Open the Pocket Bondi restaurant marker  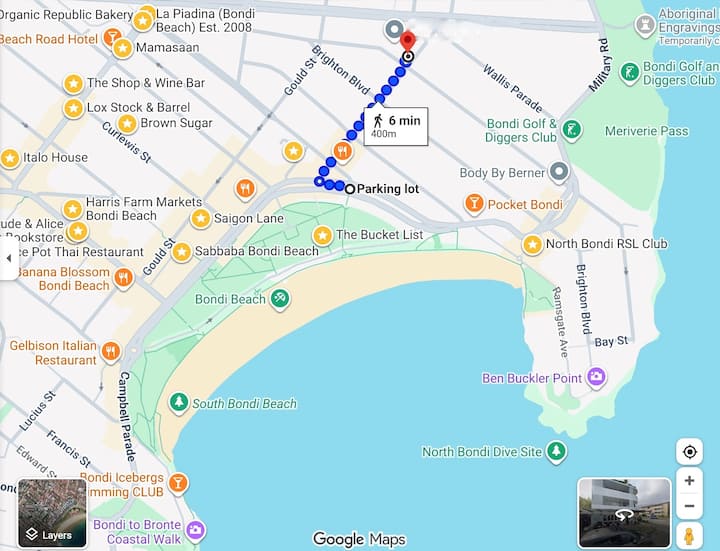(x=474, y=204)
